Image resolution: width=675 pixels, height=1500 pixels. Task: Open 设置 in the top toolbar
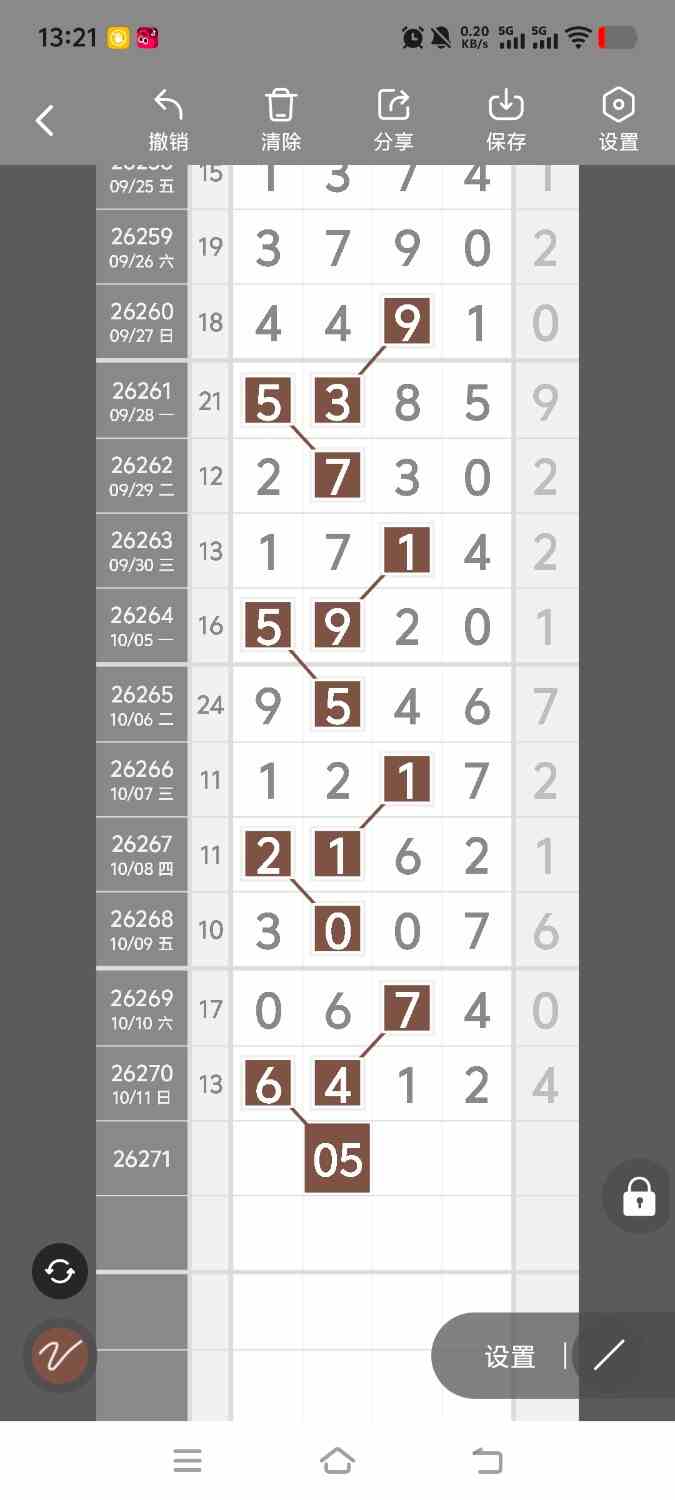[x=618, y=120]
